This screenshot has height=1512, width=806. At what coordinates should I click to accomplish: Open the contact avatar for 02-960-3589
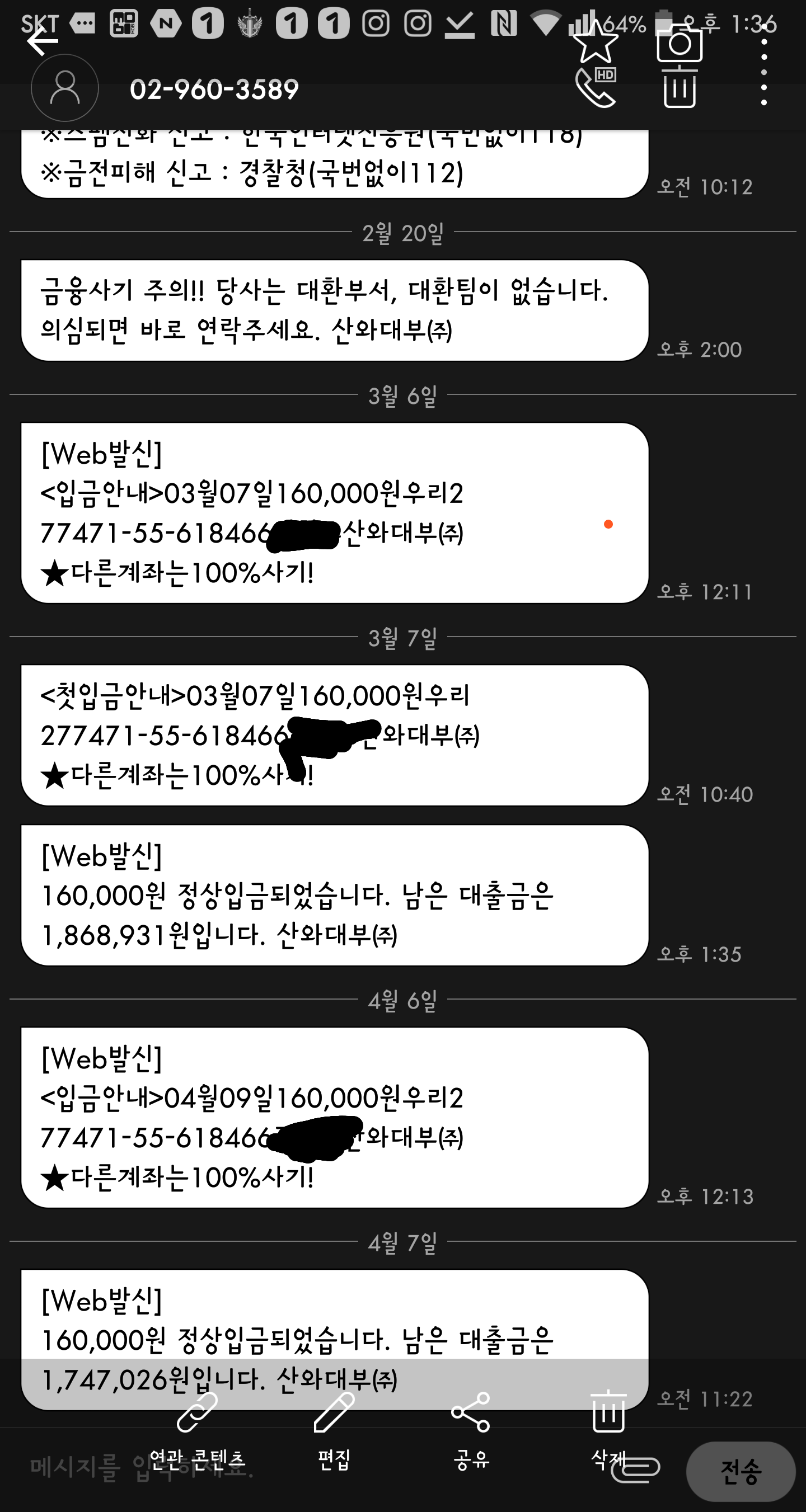tap(64, 88)
